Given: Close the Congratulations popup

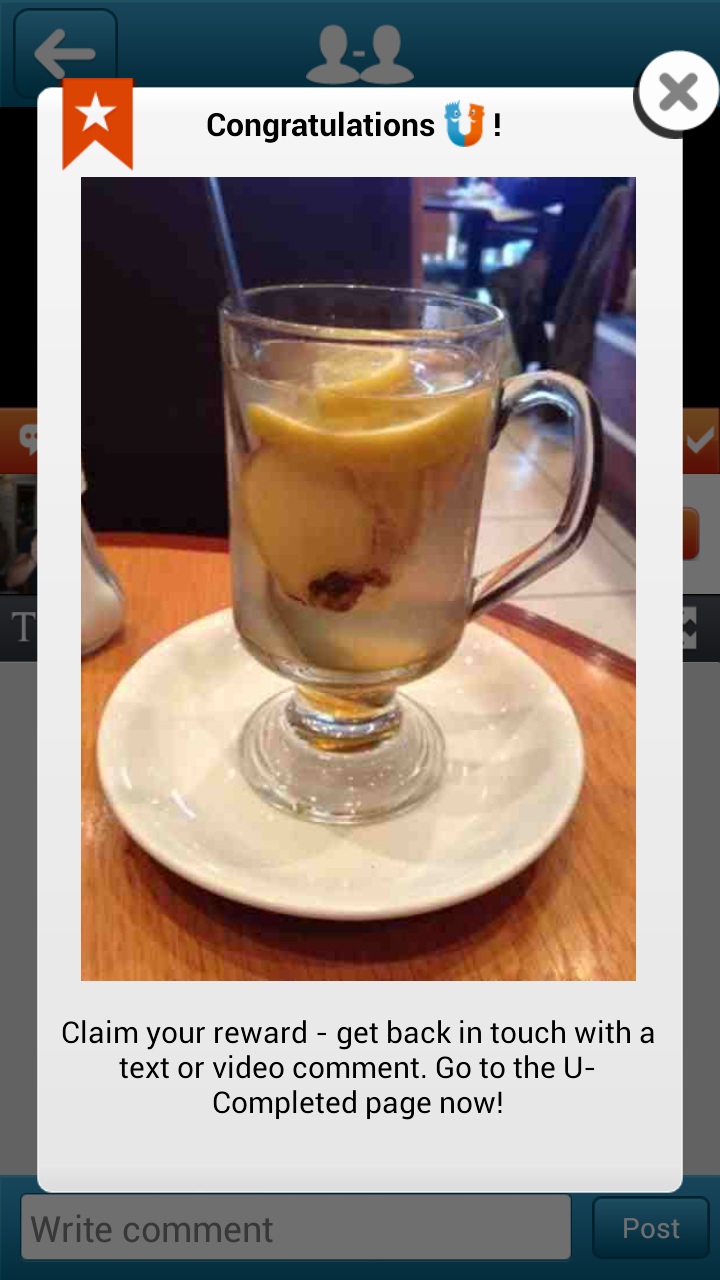Looking at the screenshot, I should click(x=678, y=93).
